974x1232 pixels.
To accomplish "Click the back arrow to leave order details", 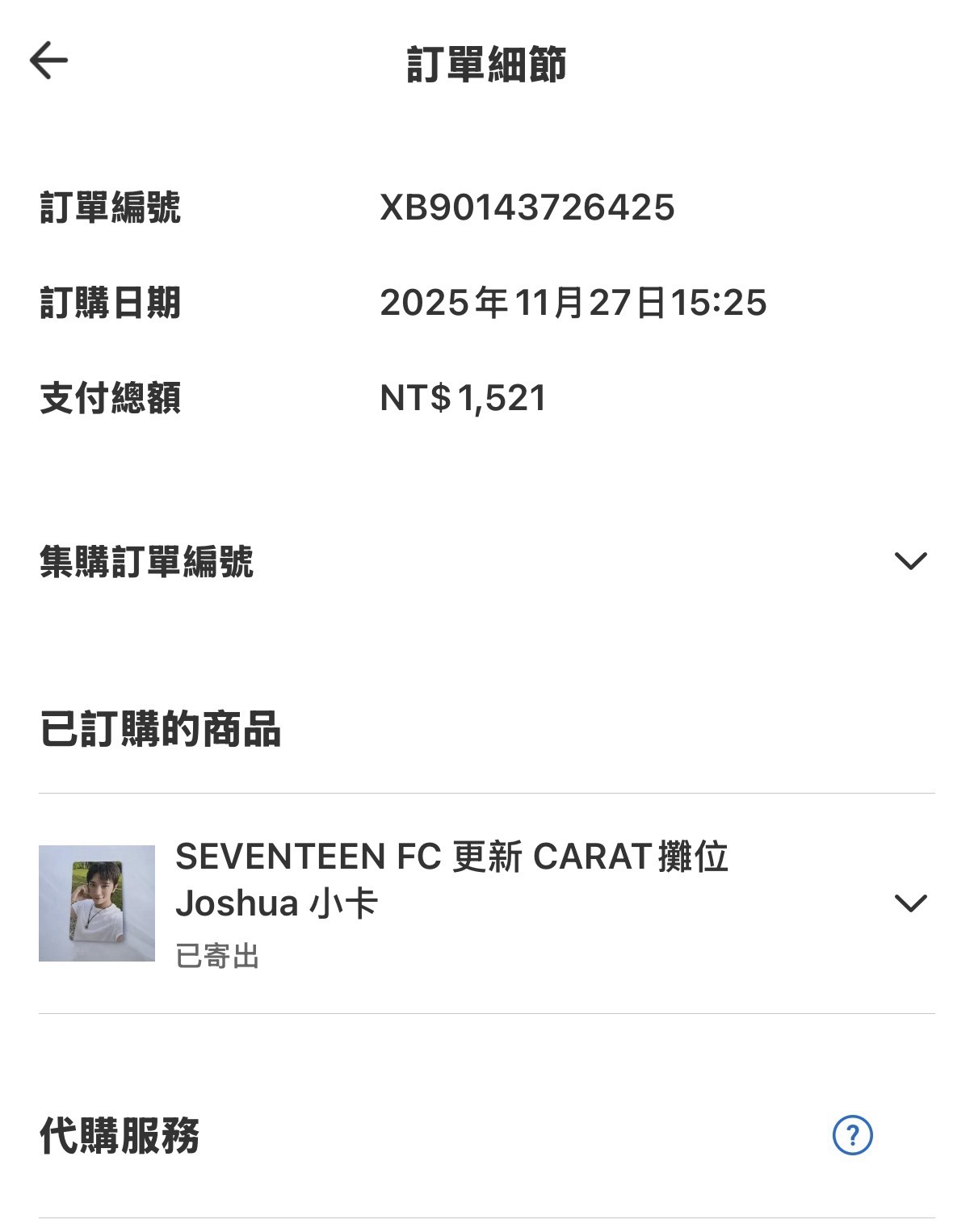I will [x=48, y=60].
